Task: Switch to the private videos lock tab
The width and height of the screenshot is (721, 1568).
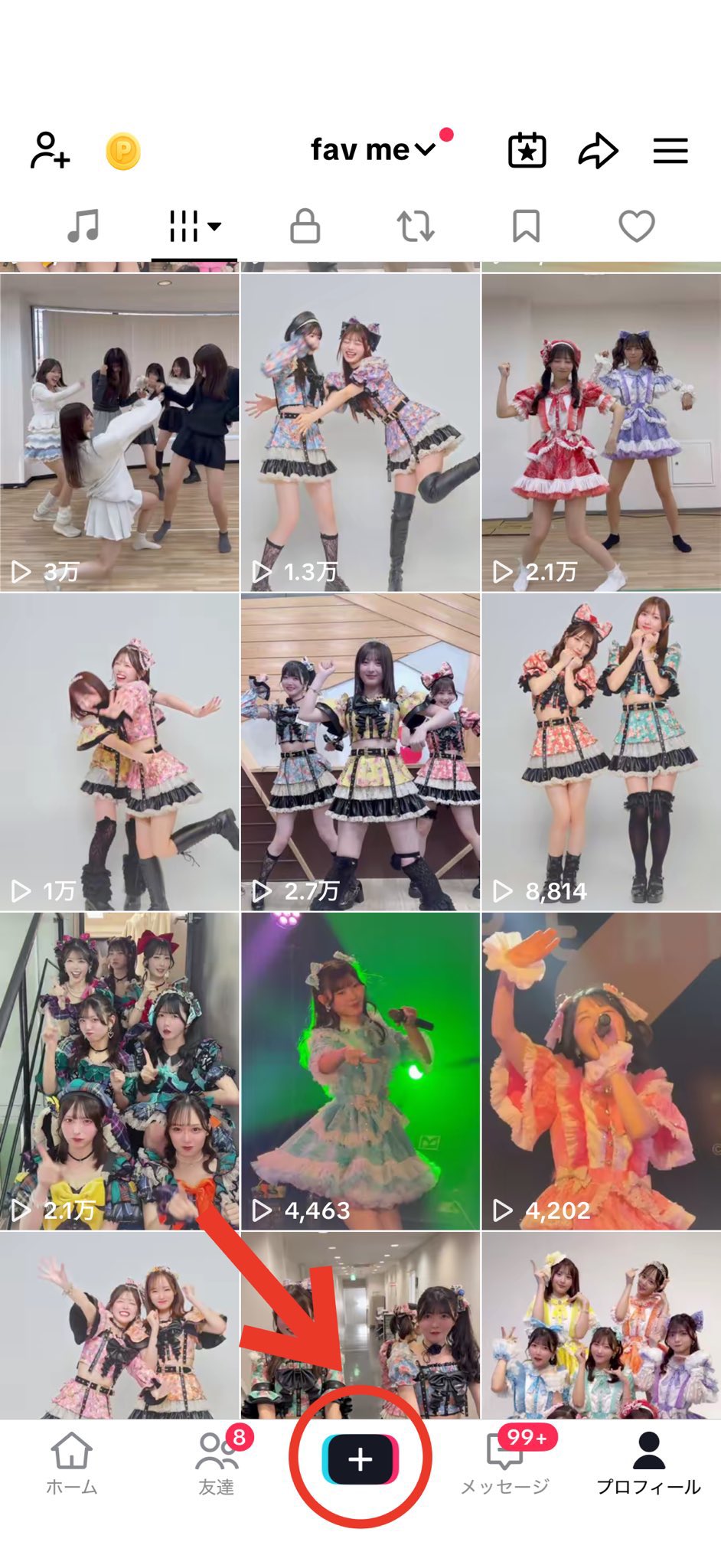Action: tap(305, 227)
